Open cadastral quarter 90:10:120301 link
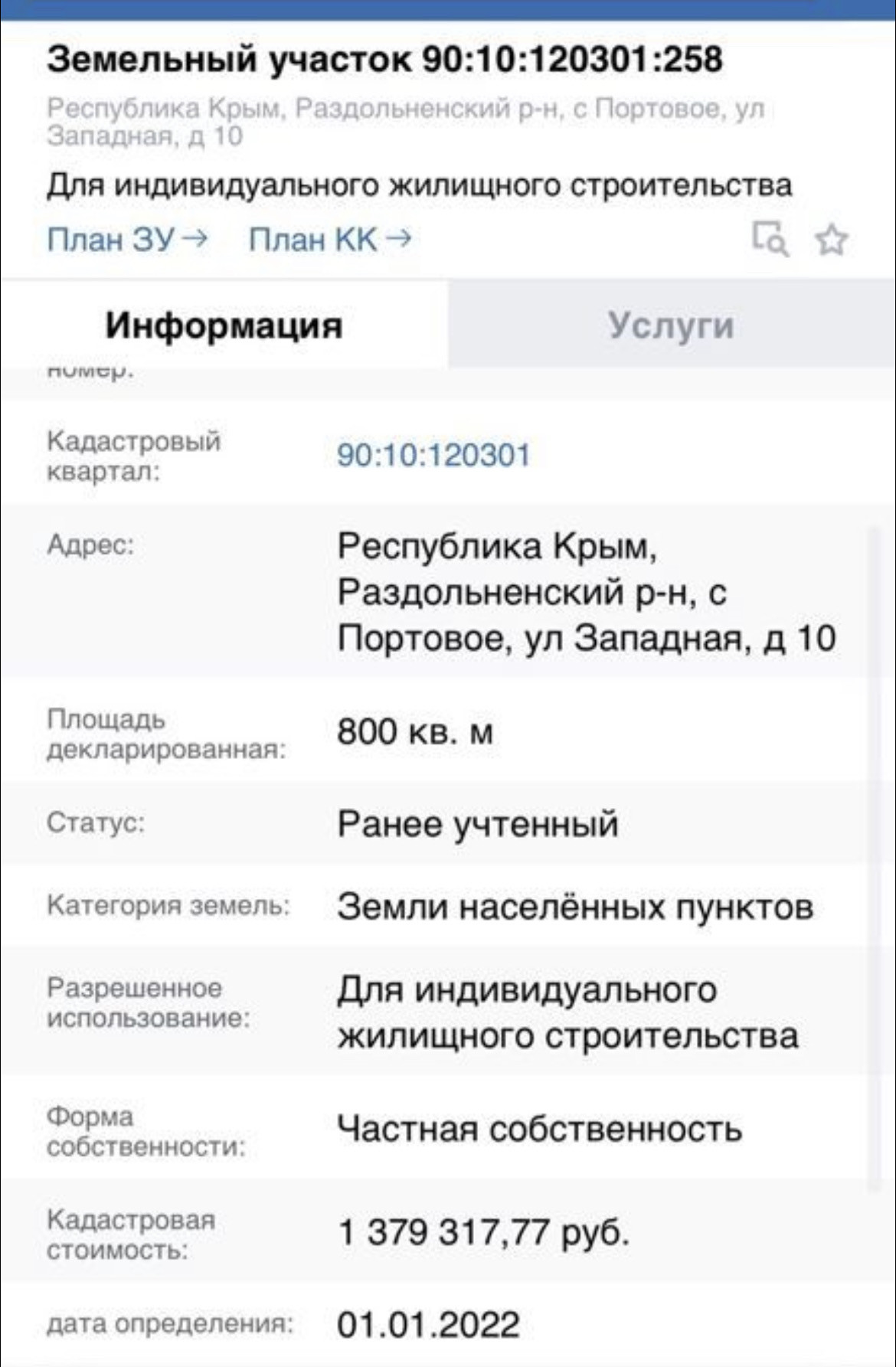Image resolution: width=896 pixels, height=1367 pixels. point(433,455)
